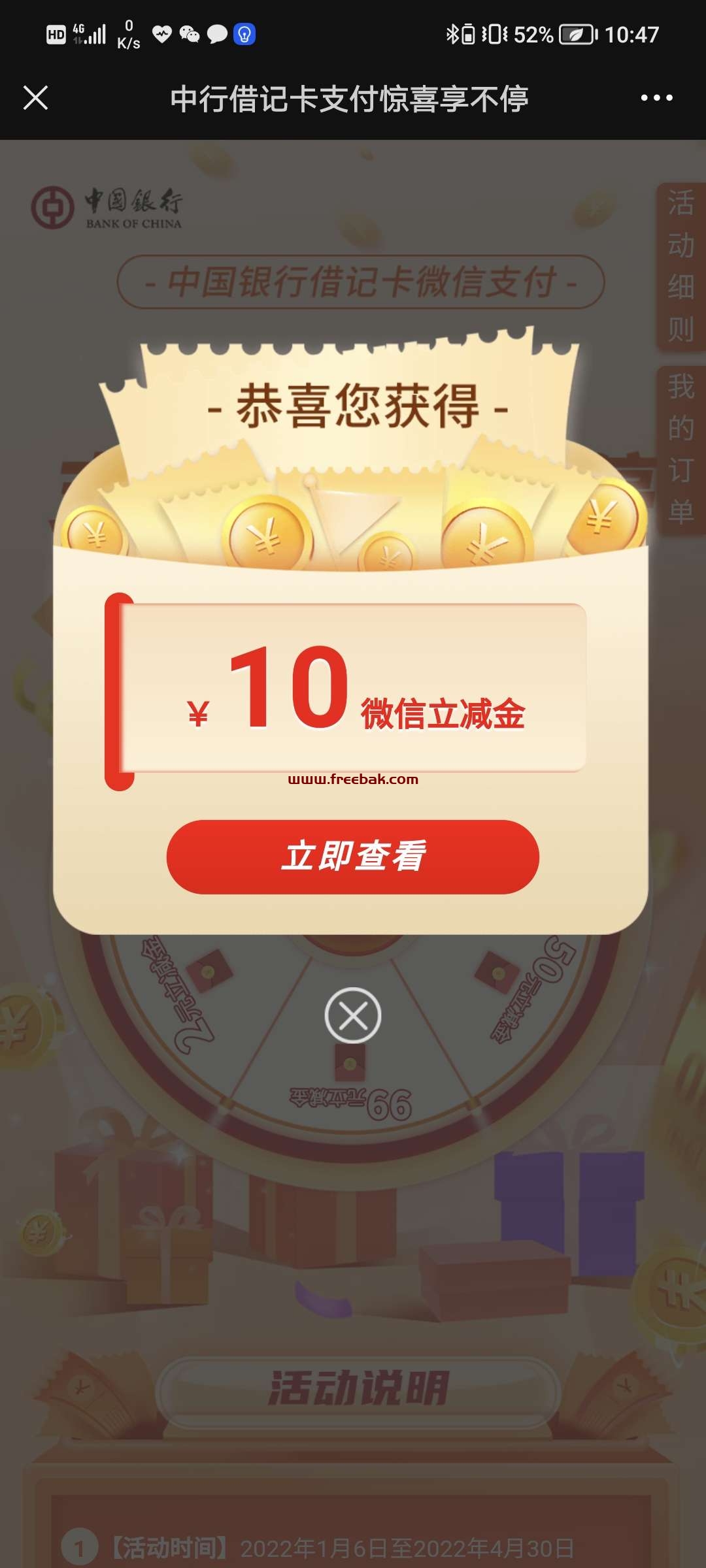706x1568 pixels.
Task: Tap the 立即查看 button
Action: [x=353, y=857]
